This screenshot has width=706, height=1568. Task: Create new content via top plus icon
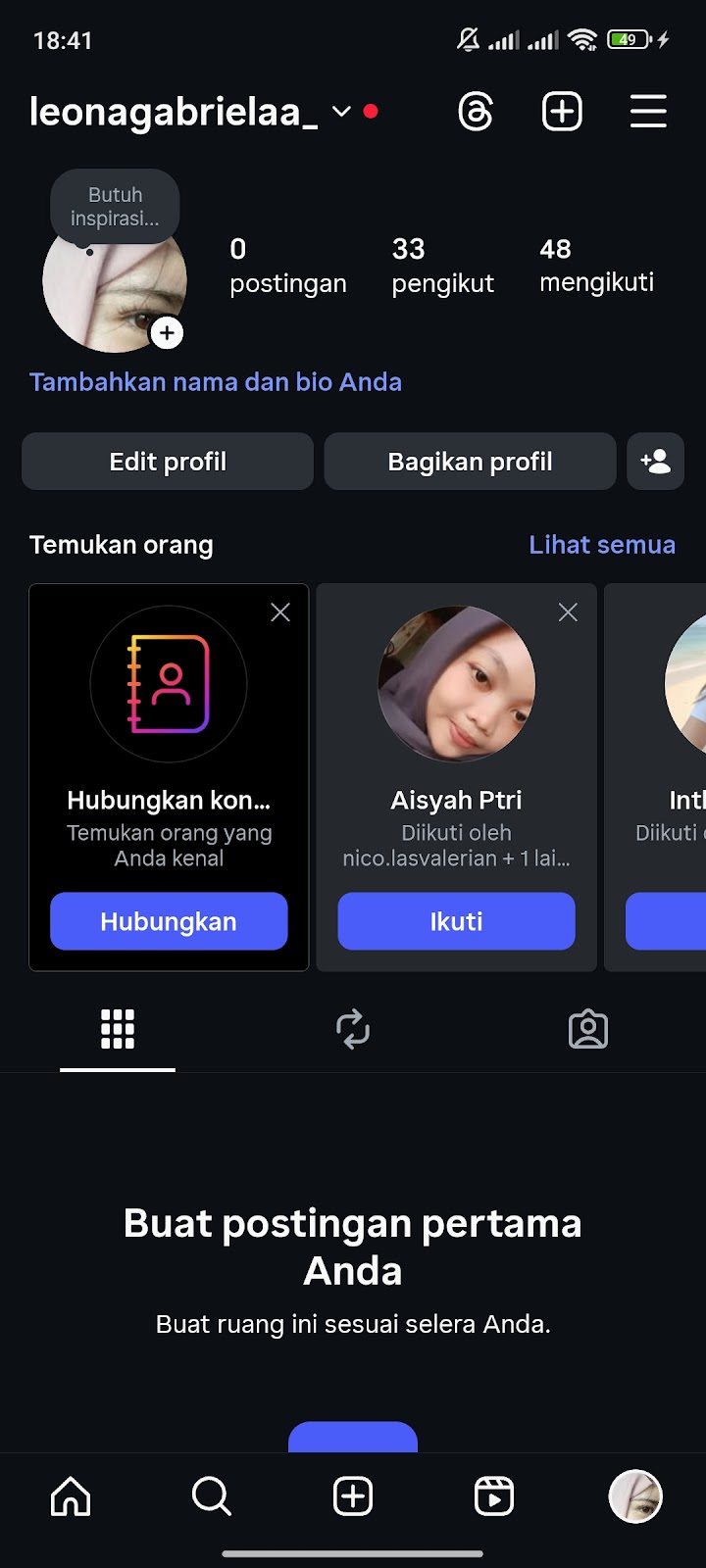pos(562,112)
